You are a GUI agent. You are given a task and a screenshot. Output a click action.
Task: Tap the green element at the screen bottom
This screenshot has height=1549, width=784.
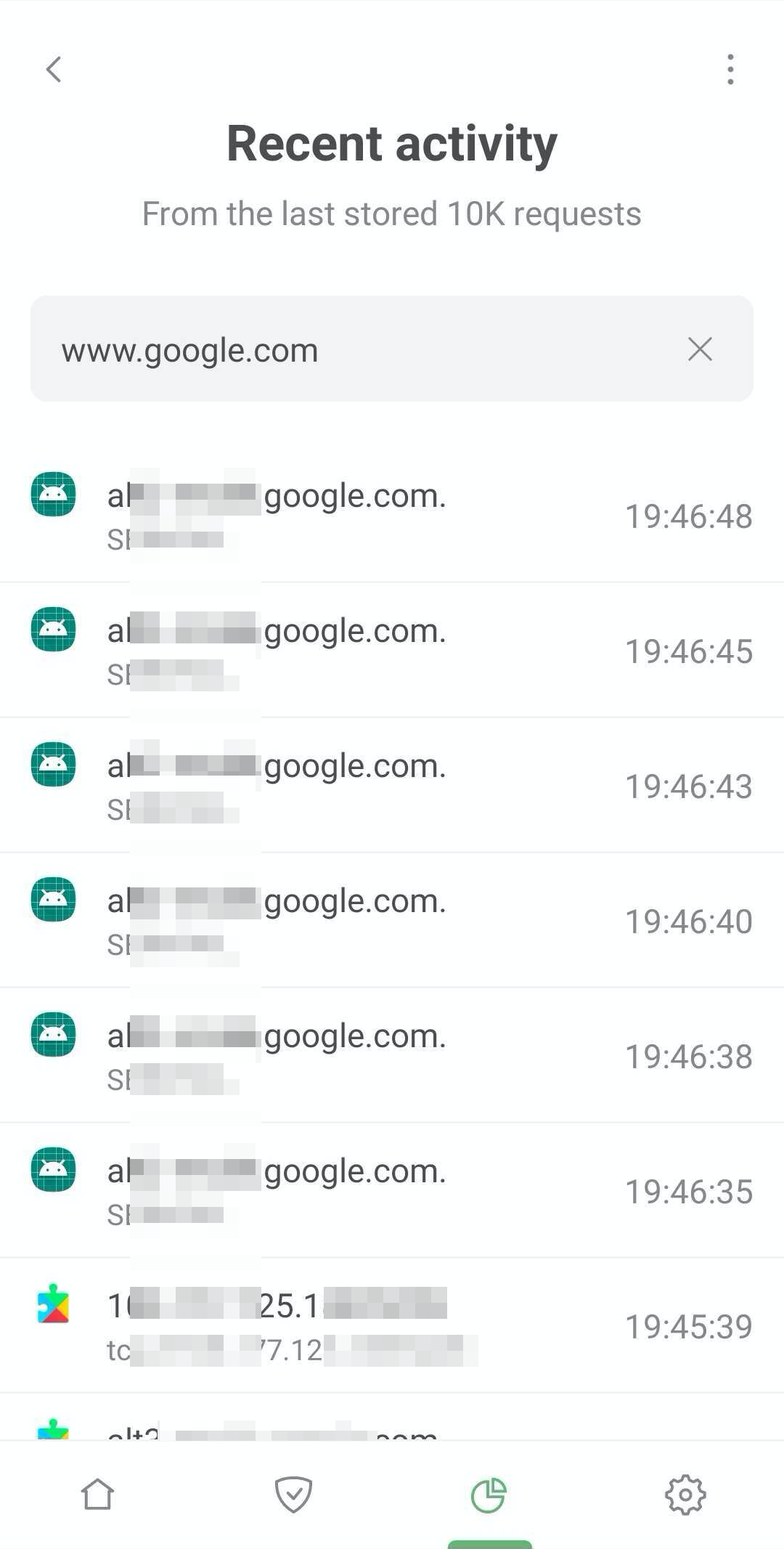point(490,1543)
